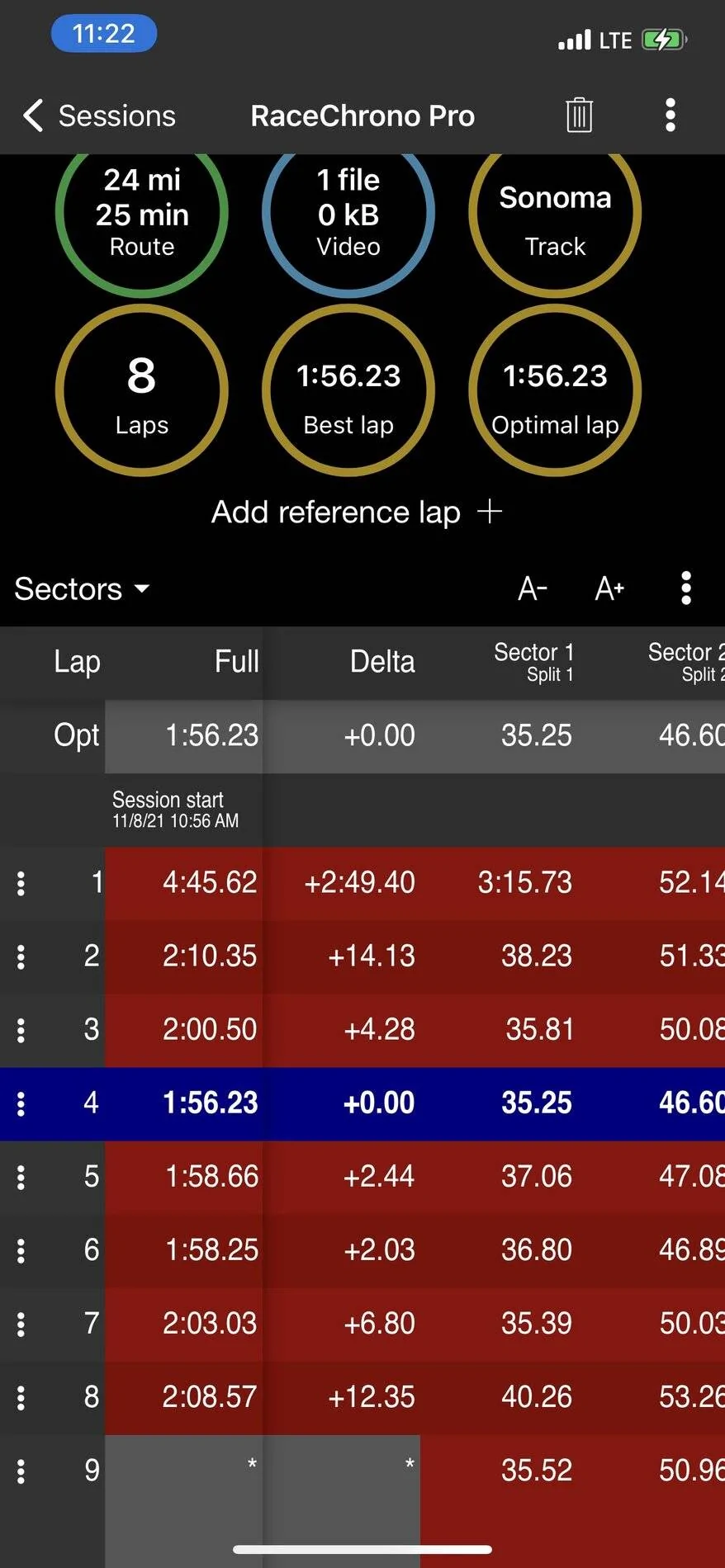
Task: Open the Best lap circle
Action: 348,390
